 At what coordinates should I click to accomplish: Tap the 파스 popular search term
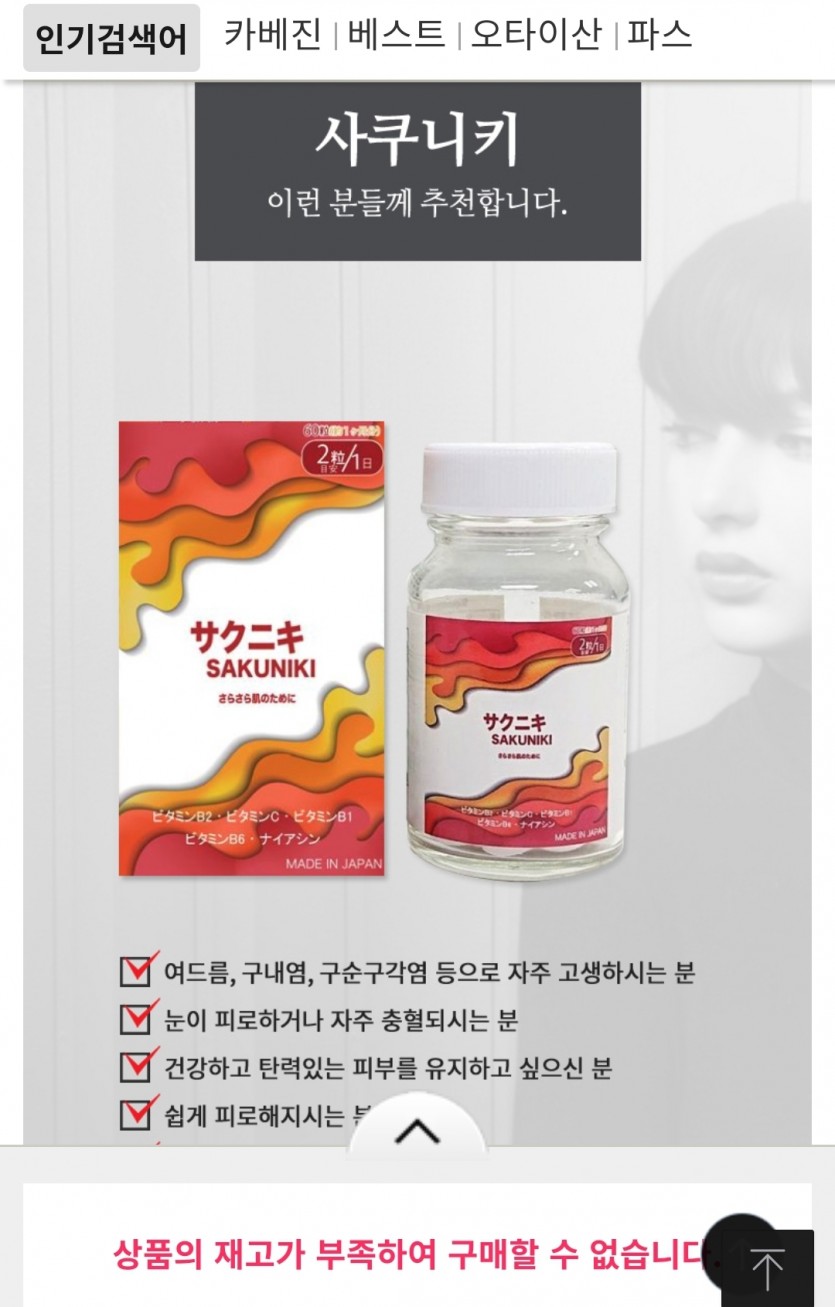[659, 36]
